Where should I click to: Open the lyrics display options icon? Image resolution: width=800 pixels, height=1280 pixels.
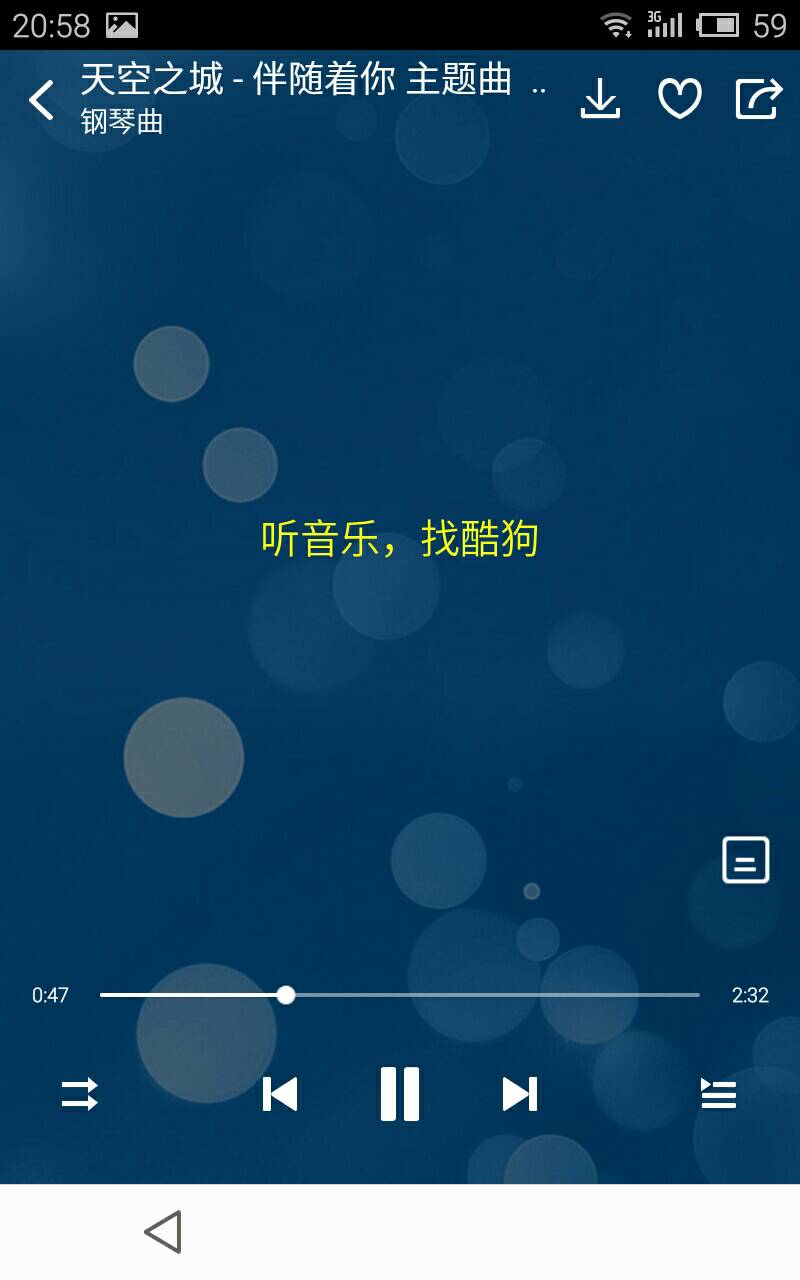pyautogui.click(x=746, y=860)
